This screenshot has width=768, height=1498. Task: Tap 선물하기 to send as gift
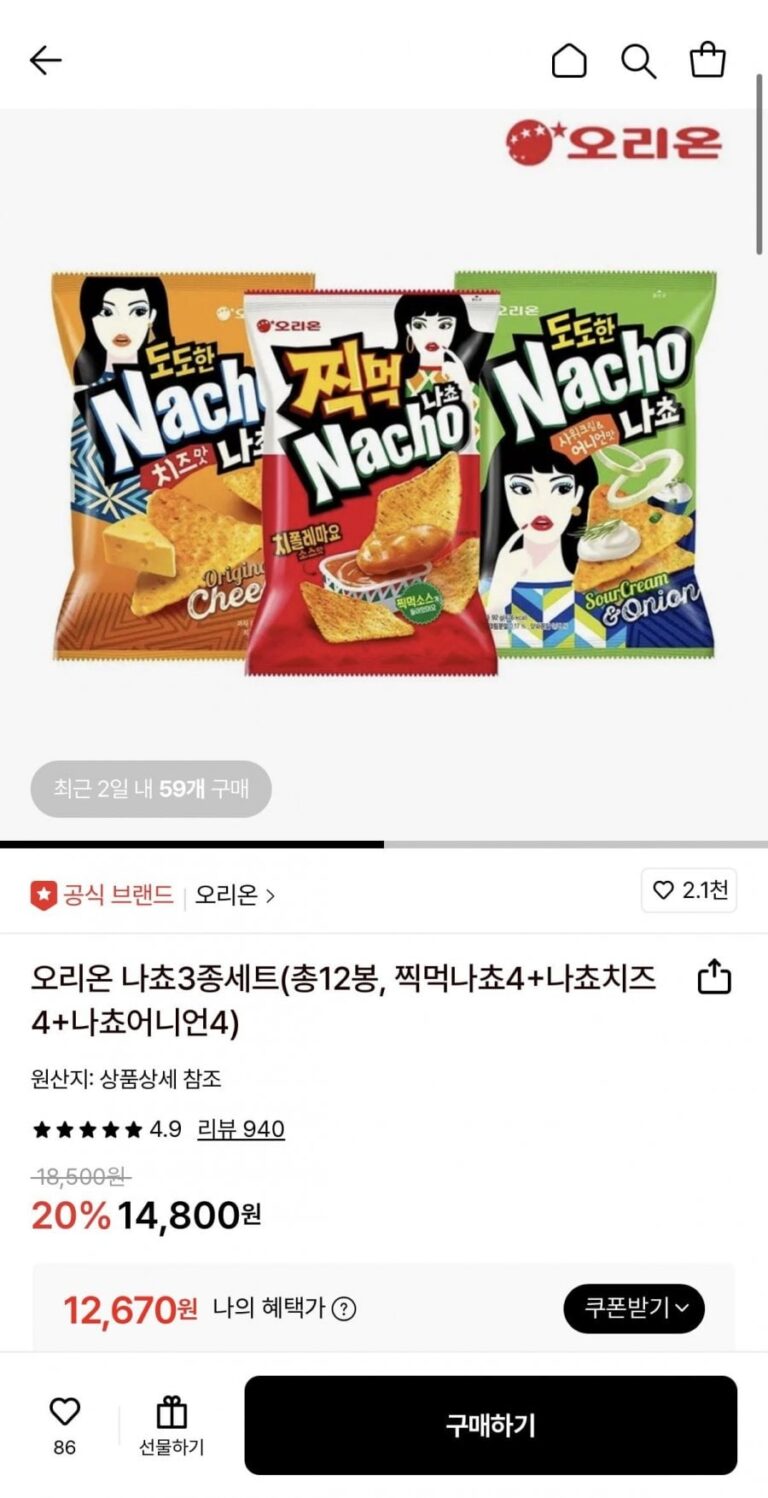[171, 1425]
